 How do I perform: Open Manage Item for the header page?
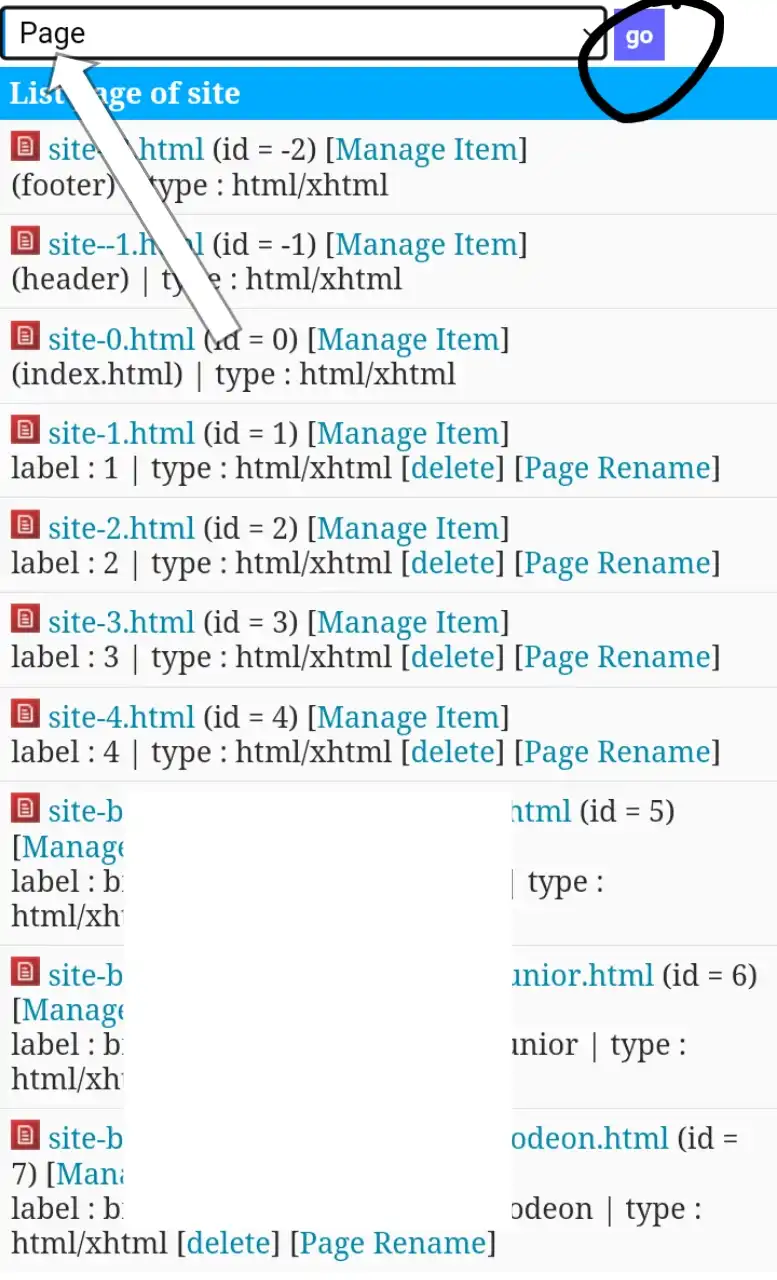pos(428,245)
